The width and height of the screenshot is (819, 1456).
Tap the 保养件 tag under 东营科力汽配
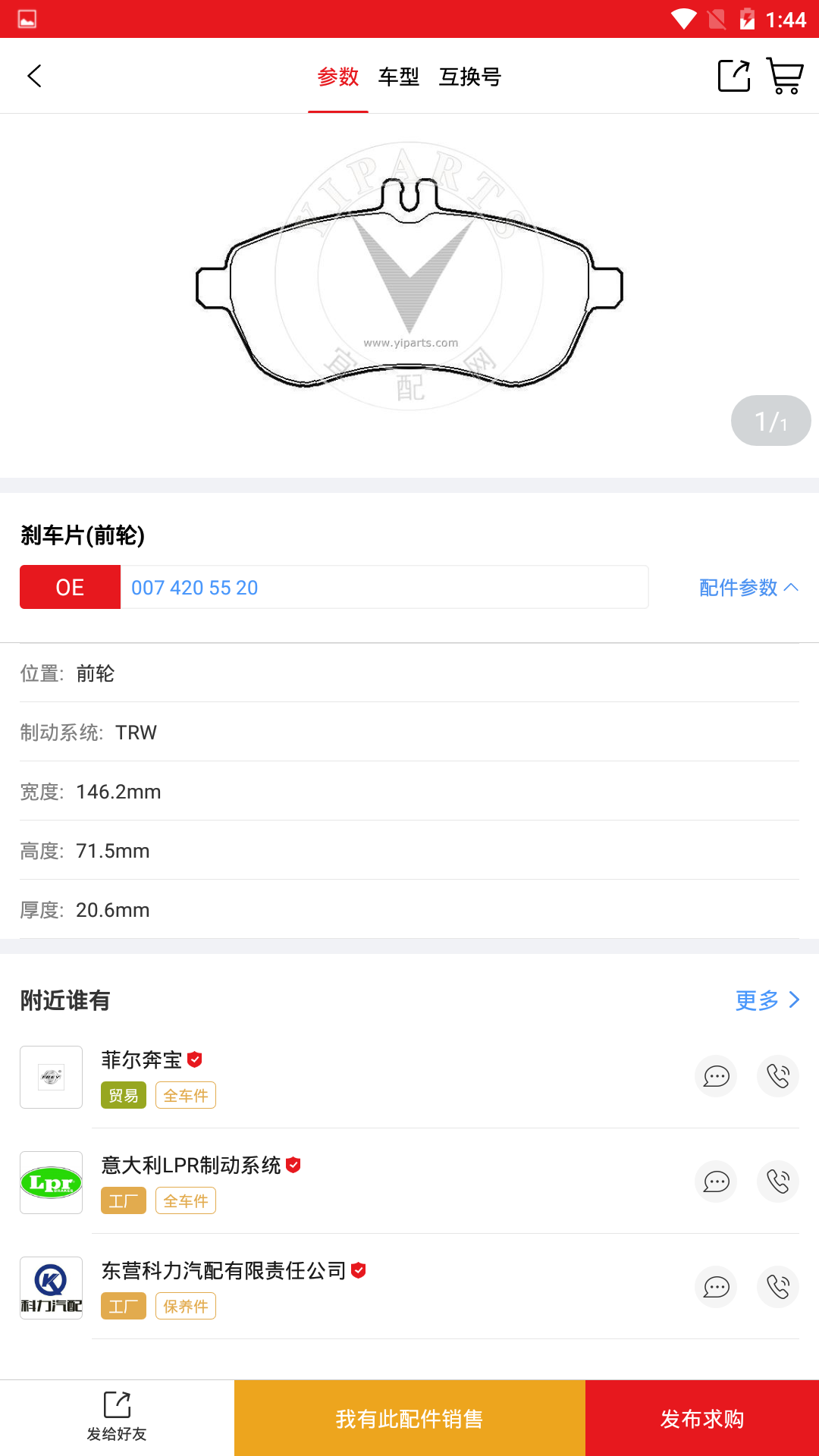pyautogui.click(x=185, y=1306)
